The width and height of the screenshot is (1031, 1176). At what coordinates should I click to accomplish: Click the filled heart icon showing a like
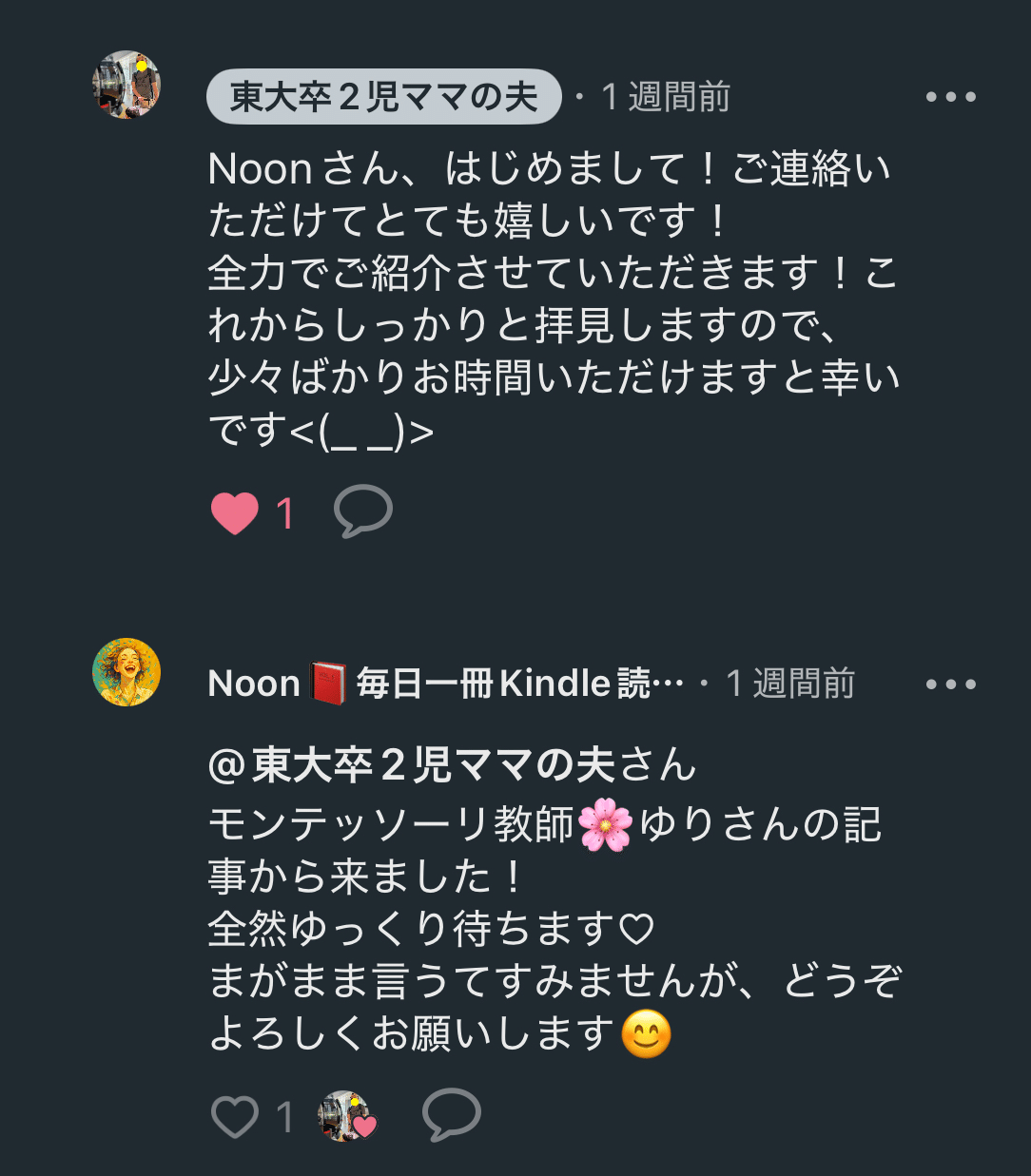click(x=233, y=513)
